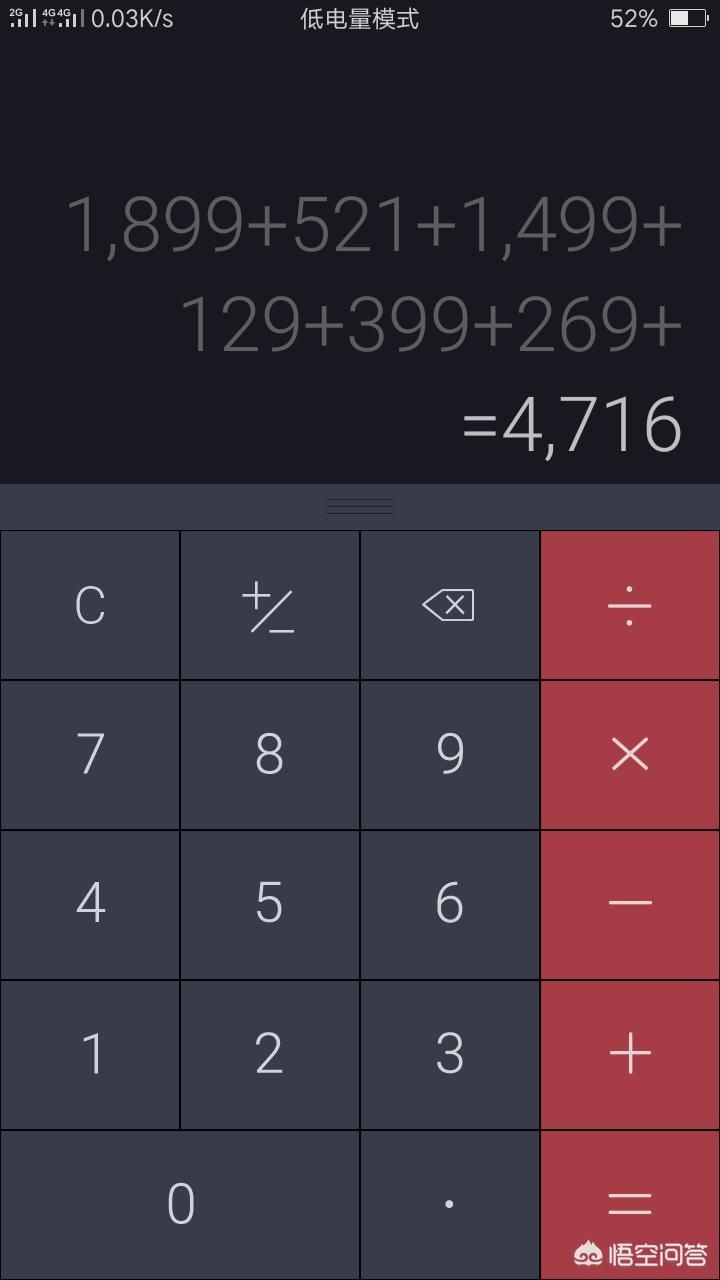
Task: Clear the calculation with C
Action: click(90, 605)
